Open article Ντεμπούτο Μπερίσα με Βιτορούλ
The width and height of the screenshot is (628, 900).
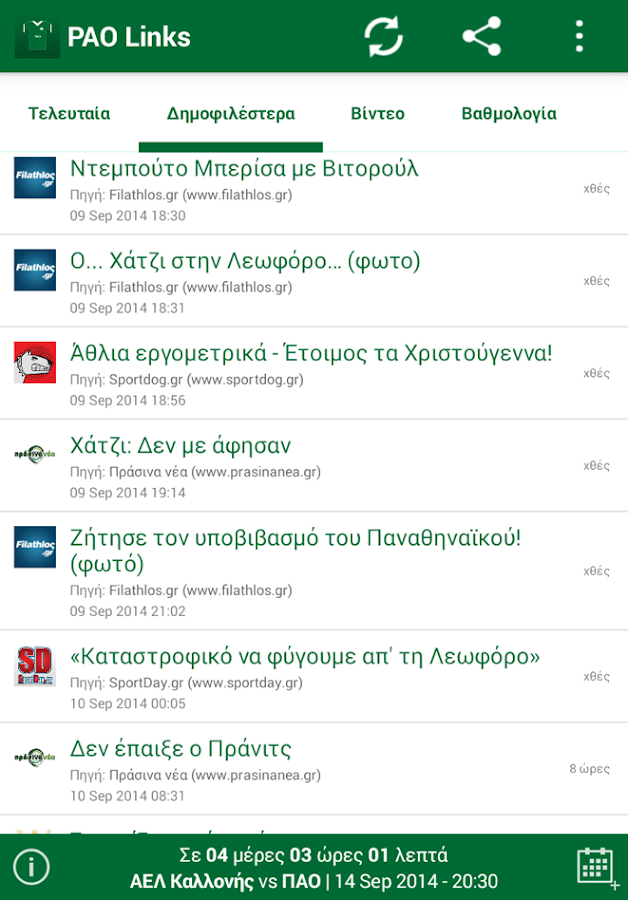(x=244, y=169)
